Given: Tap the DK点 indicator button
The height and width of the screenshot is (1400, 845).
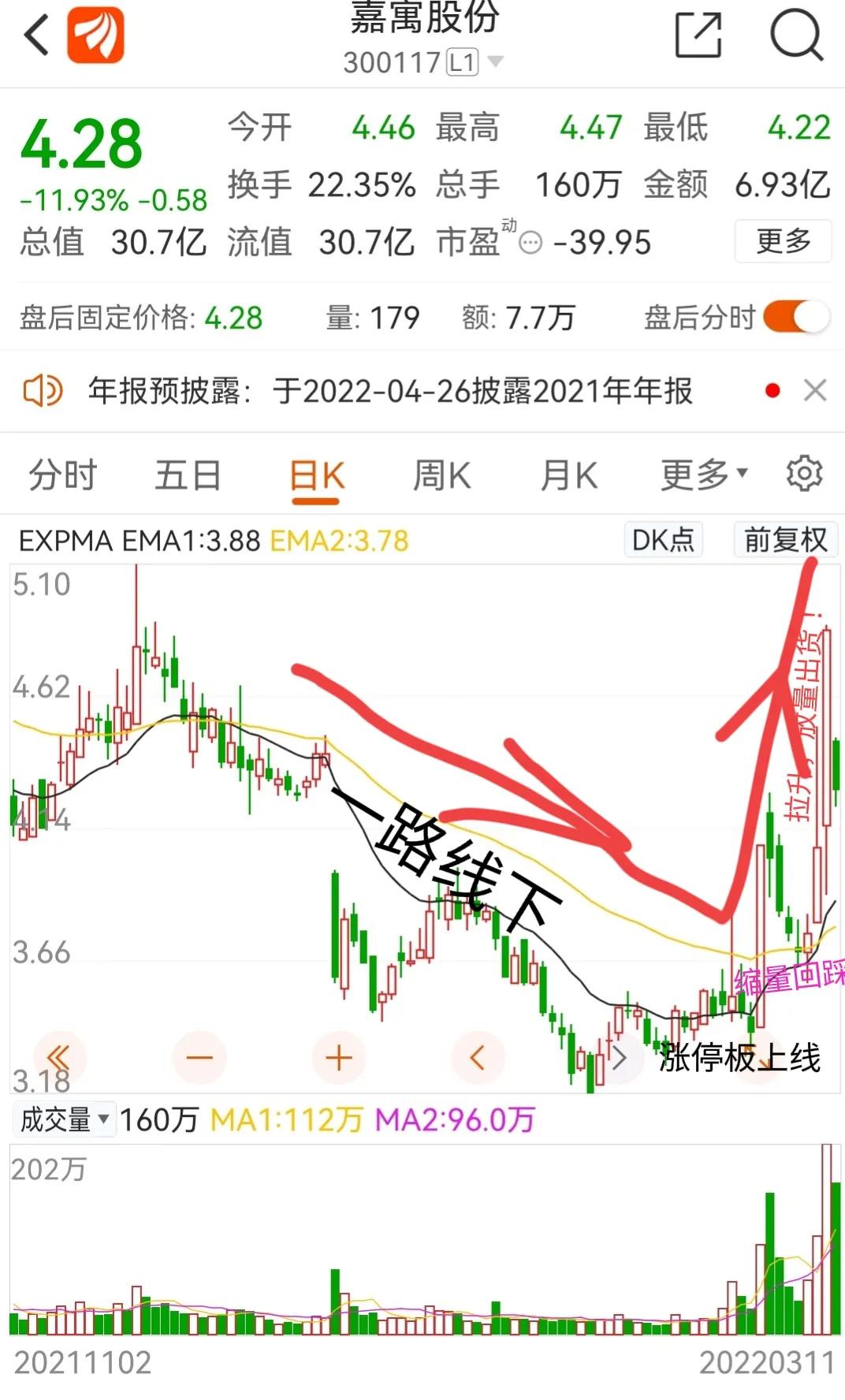Looking at the screenshot, I should [x=663, y=540].
